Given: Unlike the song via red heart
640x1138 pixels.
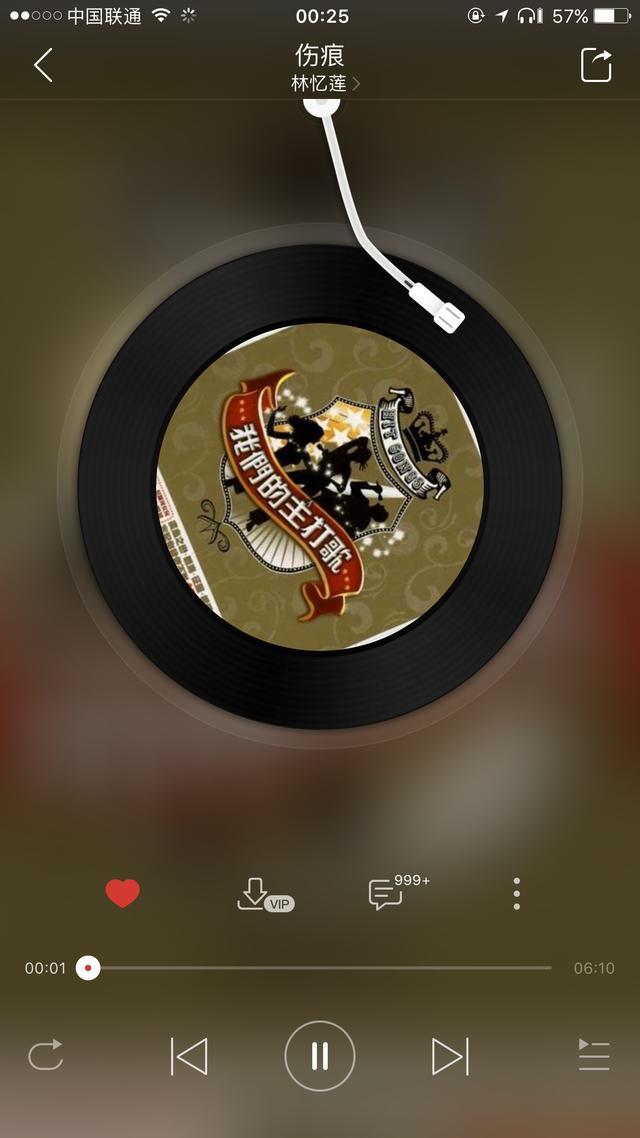Looking at the screenshot, I should tap(123, 893).
